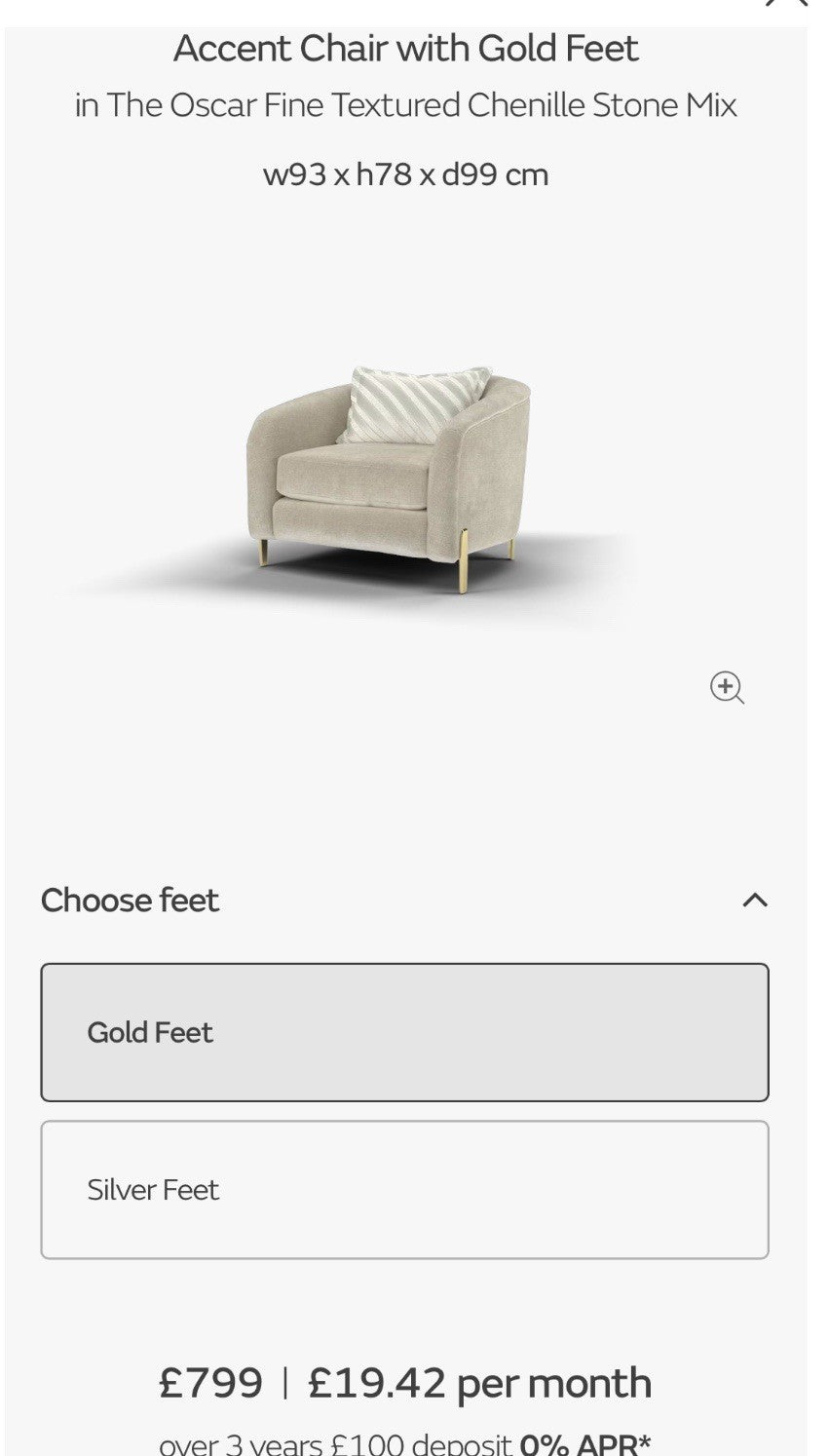Image resolution: width=829 pixels, height=1456 pixels.
Task: Close the product configuration panel
Action: tap(785, 4)
